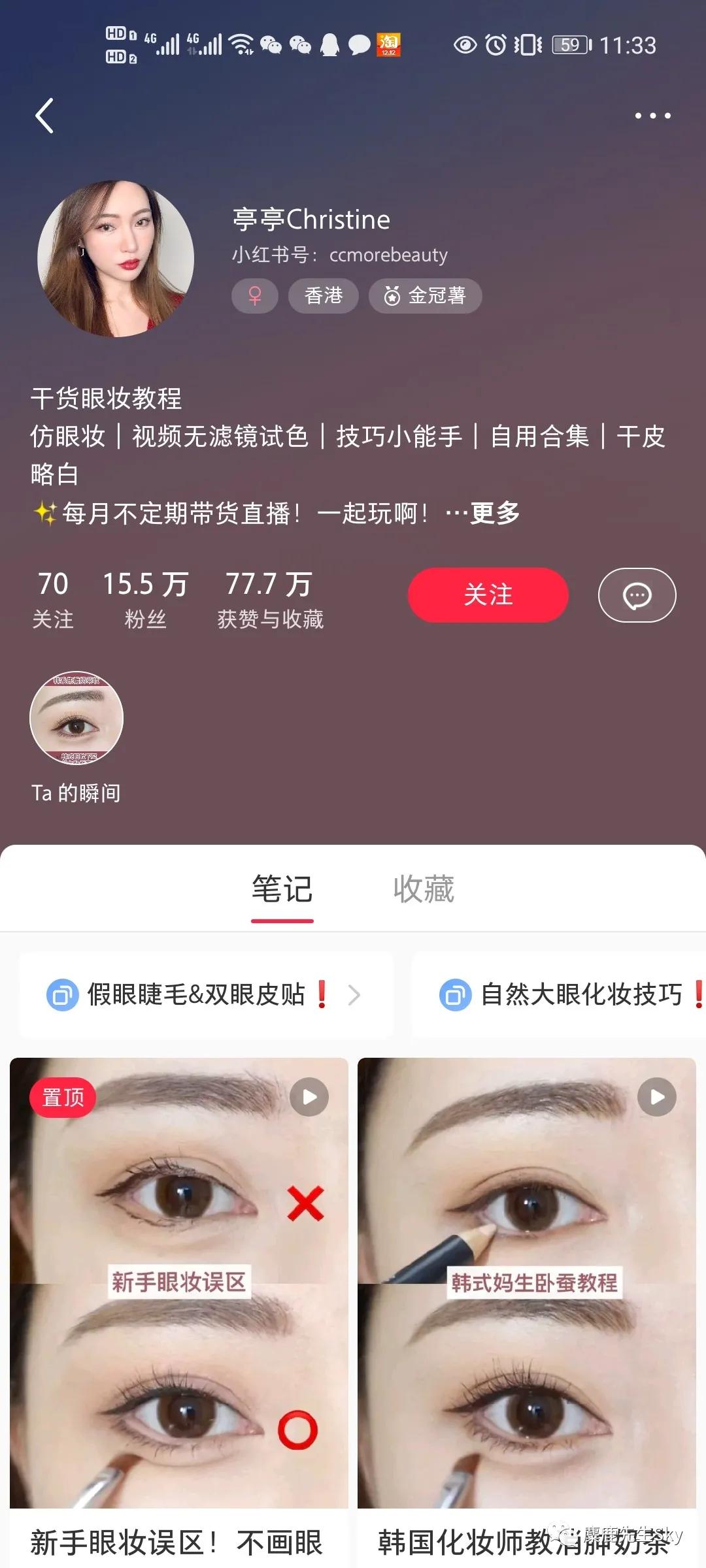Expand the bio with 更多
Image resolution: width=706 pixels, height=1568 pixels.
click(494, 514)
